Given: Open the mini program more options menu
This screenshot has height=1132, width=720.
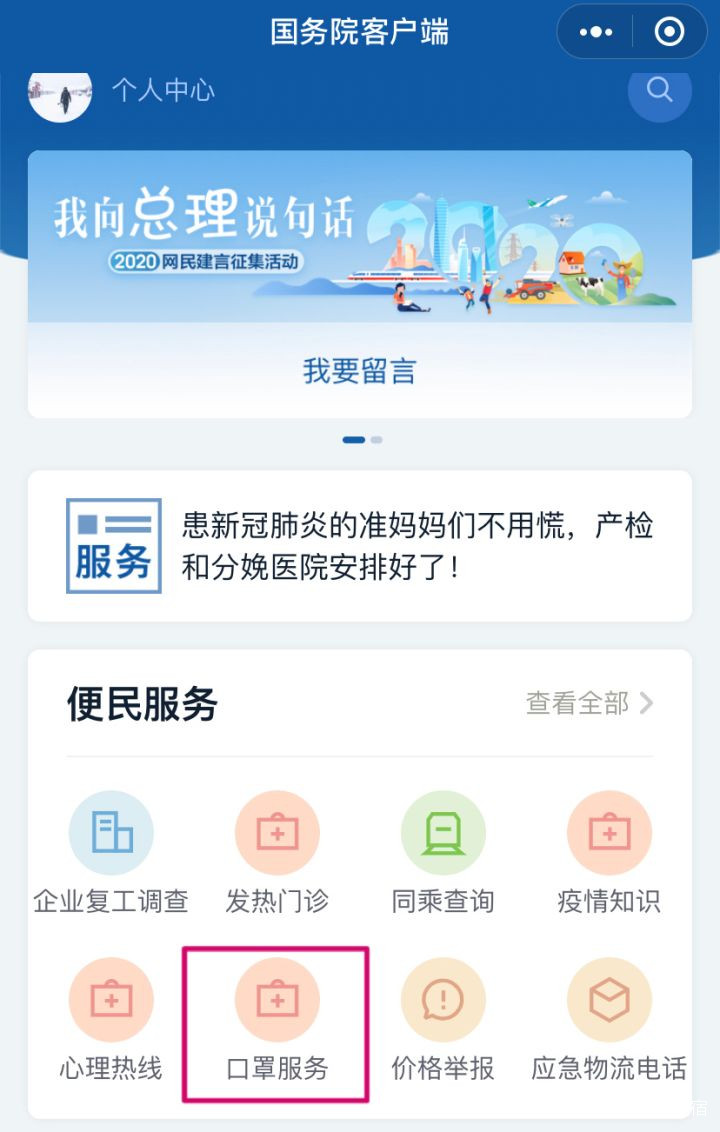Looking at the screenshot, I should (596, 33).
